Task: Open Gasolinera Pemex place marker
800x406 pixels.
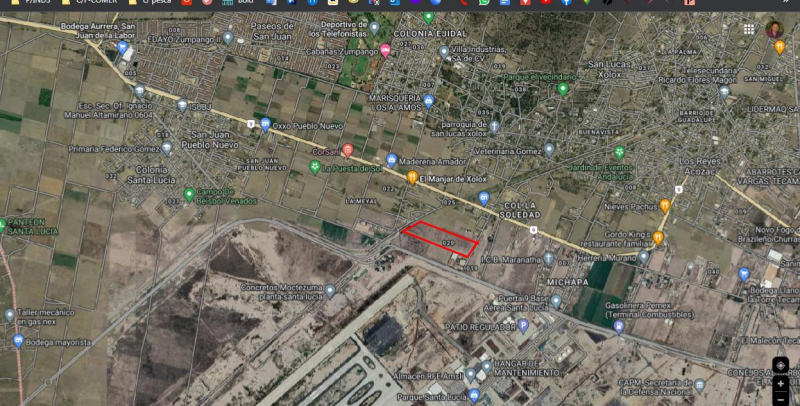Action: 618,326
